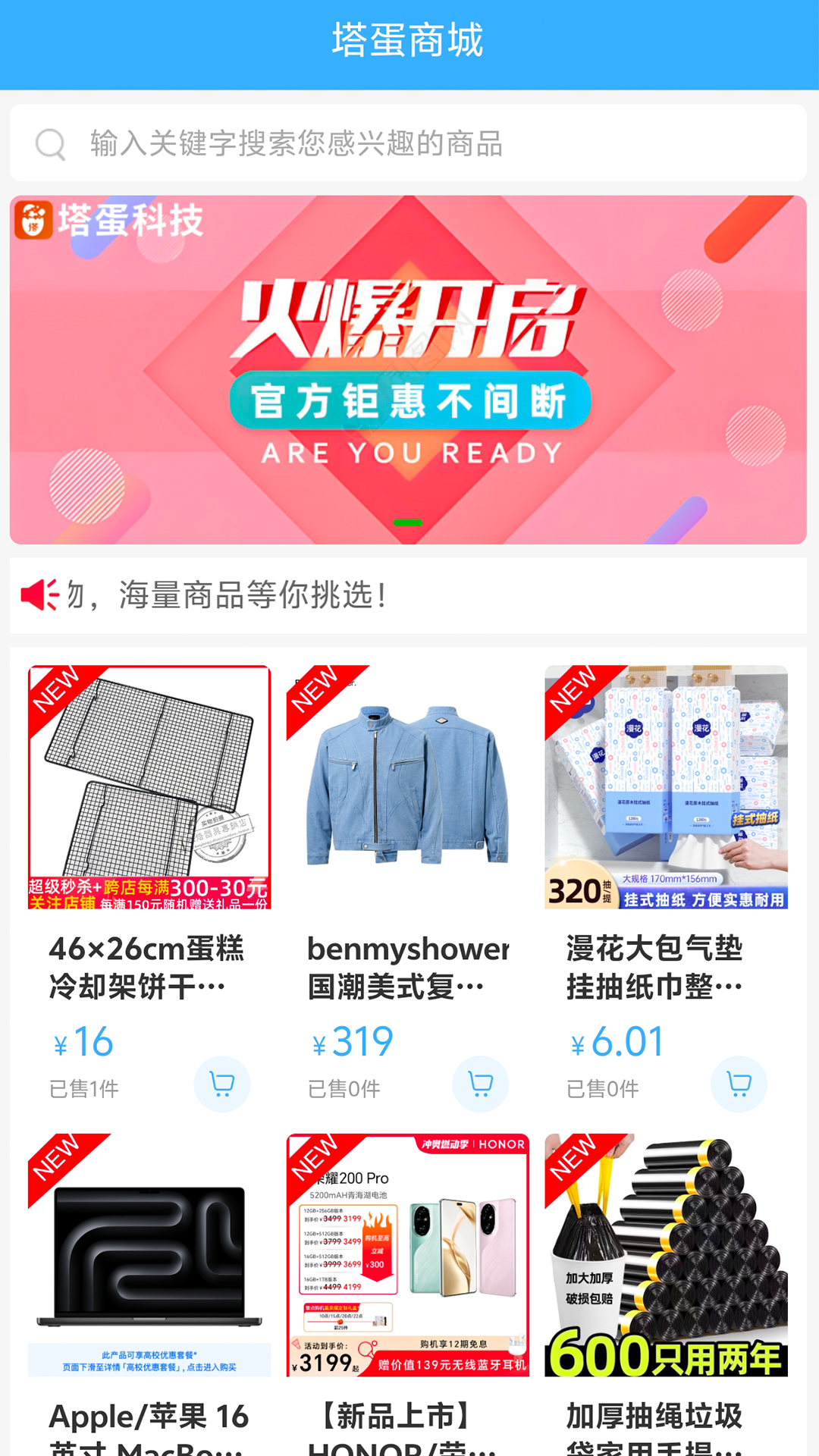Open the 火爆开启 promotional banner
819x1456 pixels.
[x=408, y=369]
